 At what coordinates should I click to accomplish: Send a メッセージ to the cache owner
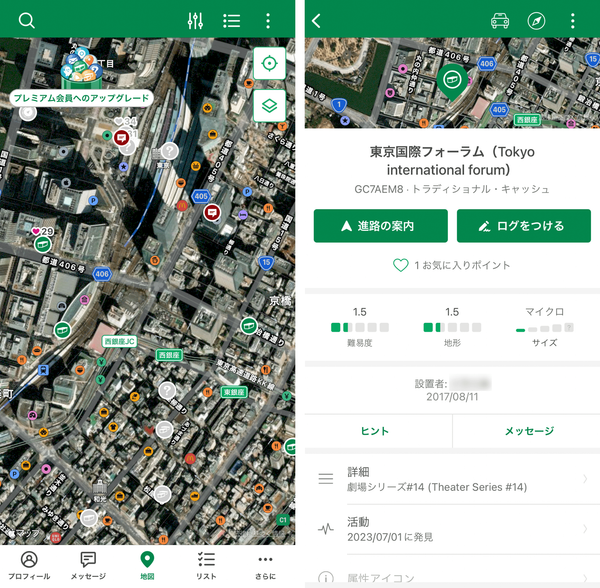tap(529, 431)
